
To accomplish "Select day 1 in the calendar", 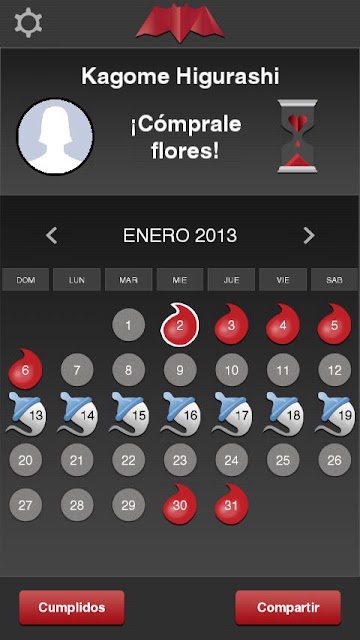I will 129,325.
